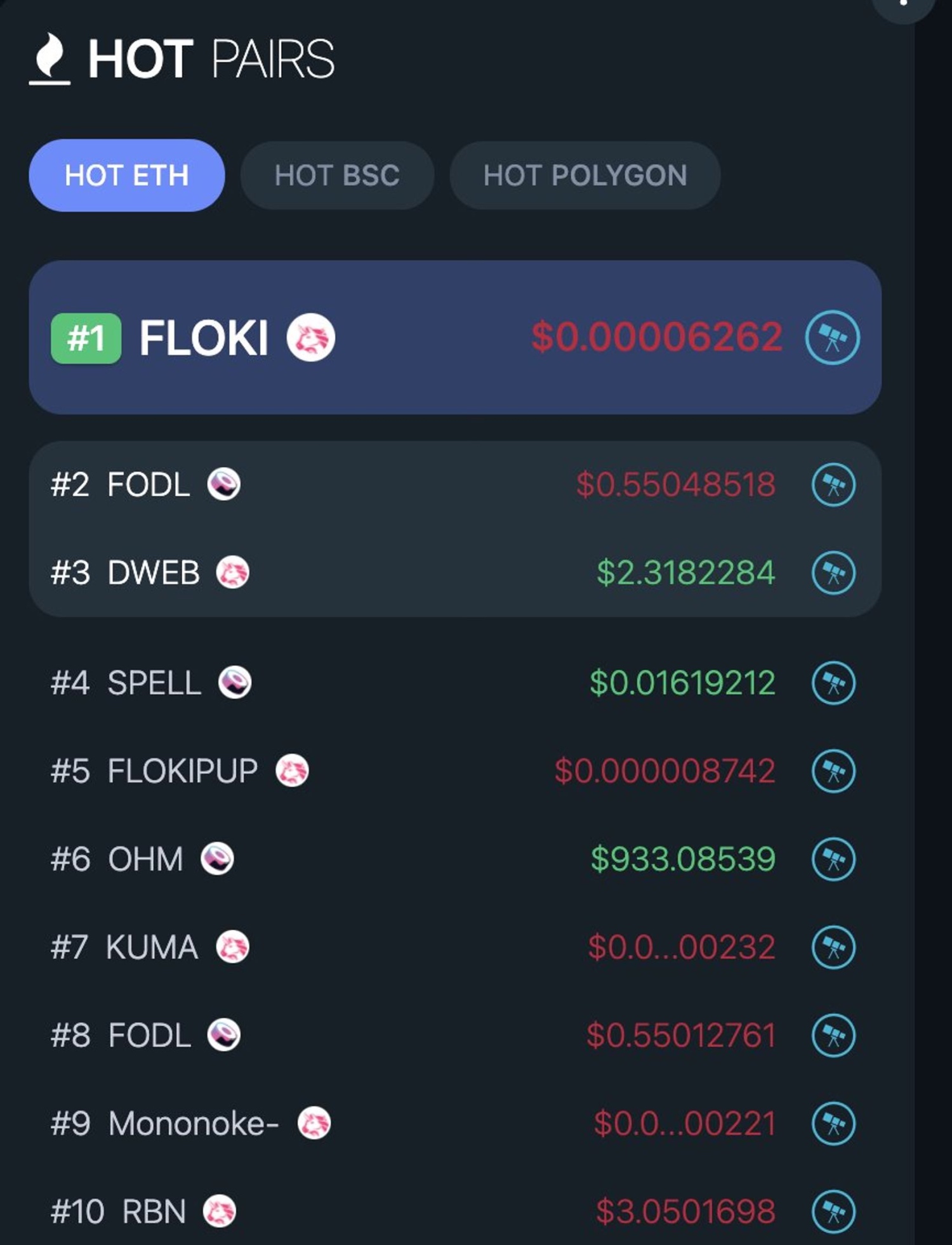The image size is (952, 1245).
Task: Tap the telescope icon next to DWEB
Action: pyautogui.click(x=833, y=572)
